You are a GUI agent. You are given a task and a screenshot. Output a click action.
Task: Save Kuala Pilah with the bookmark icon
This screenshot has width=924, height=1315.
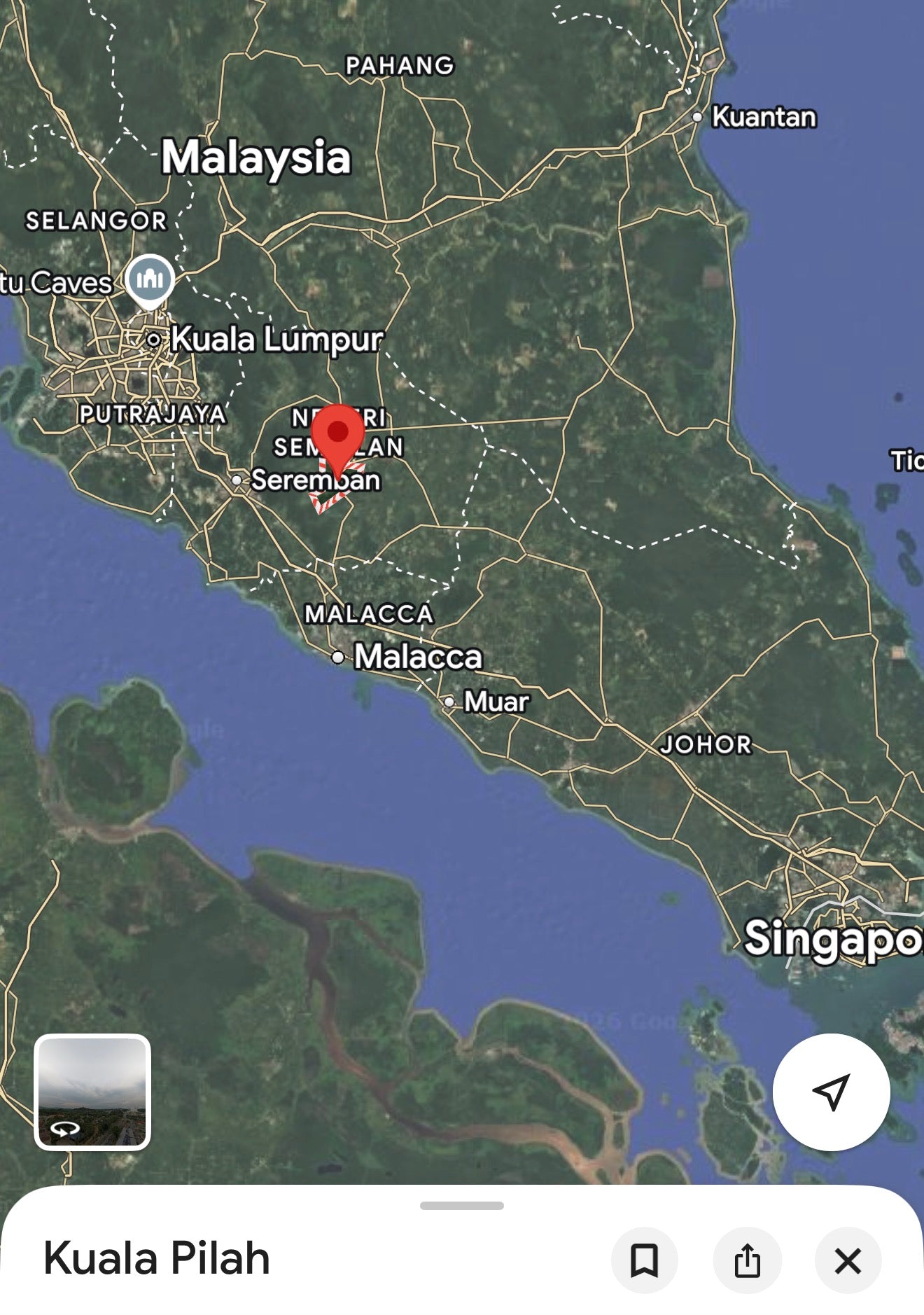point(644,1260)
